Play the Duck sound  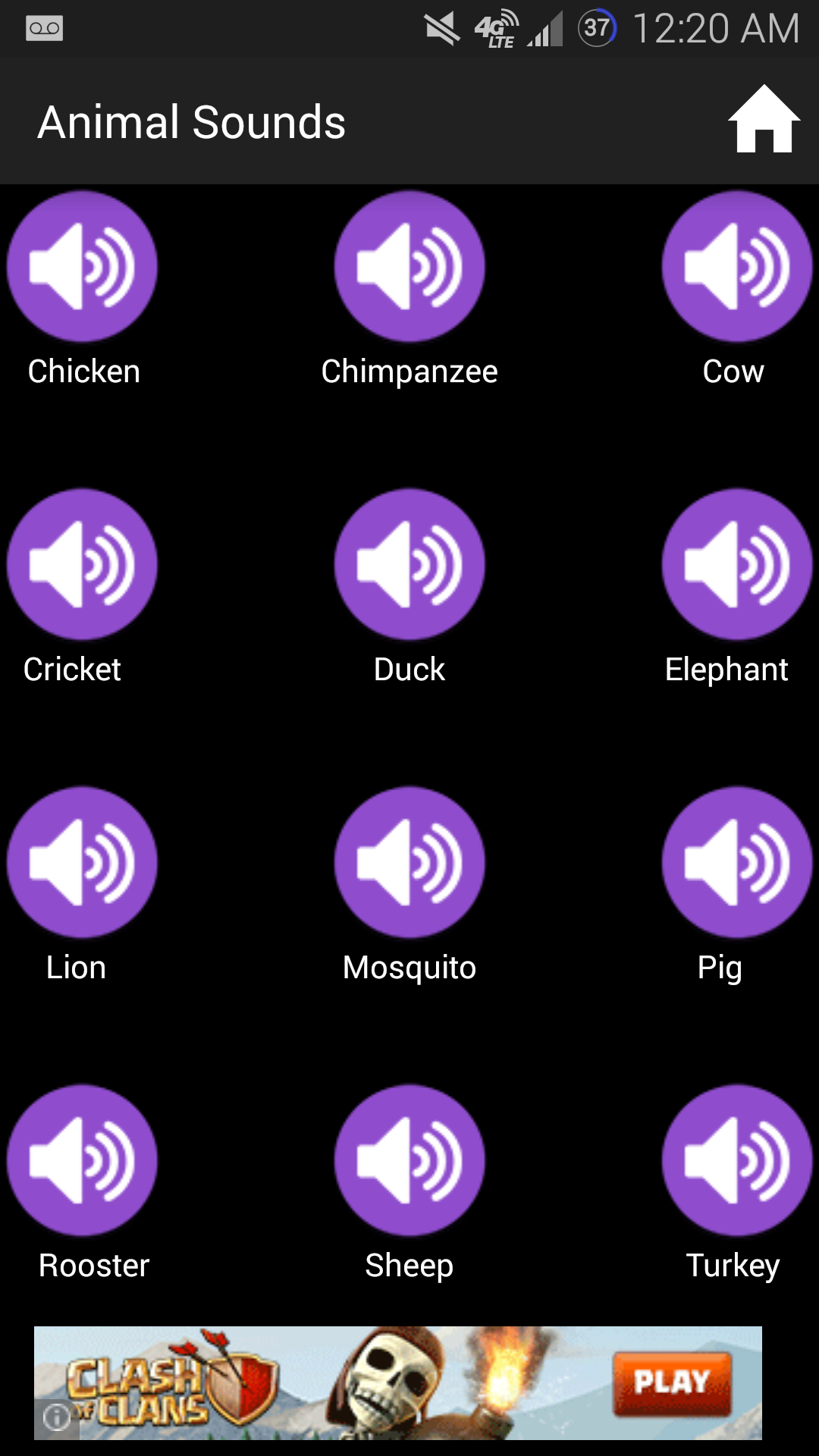click(x=409, y=564)
